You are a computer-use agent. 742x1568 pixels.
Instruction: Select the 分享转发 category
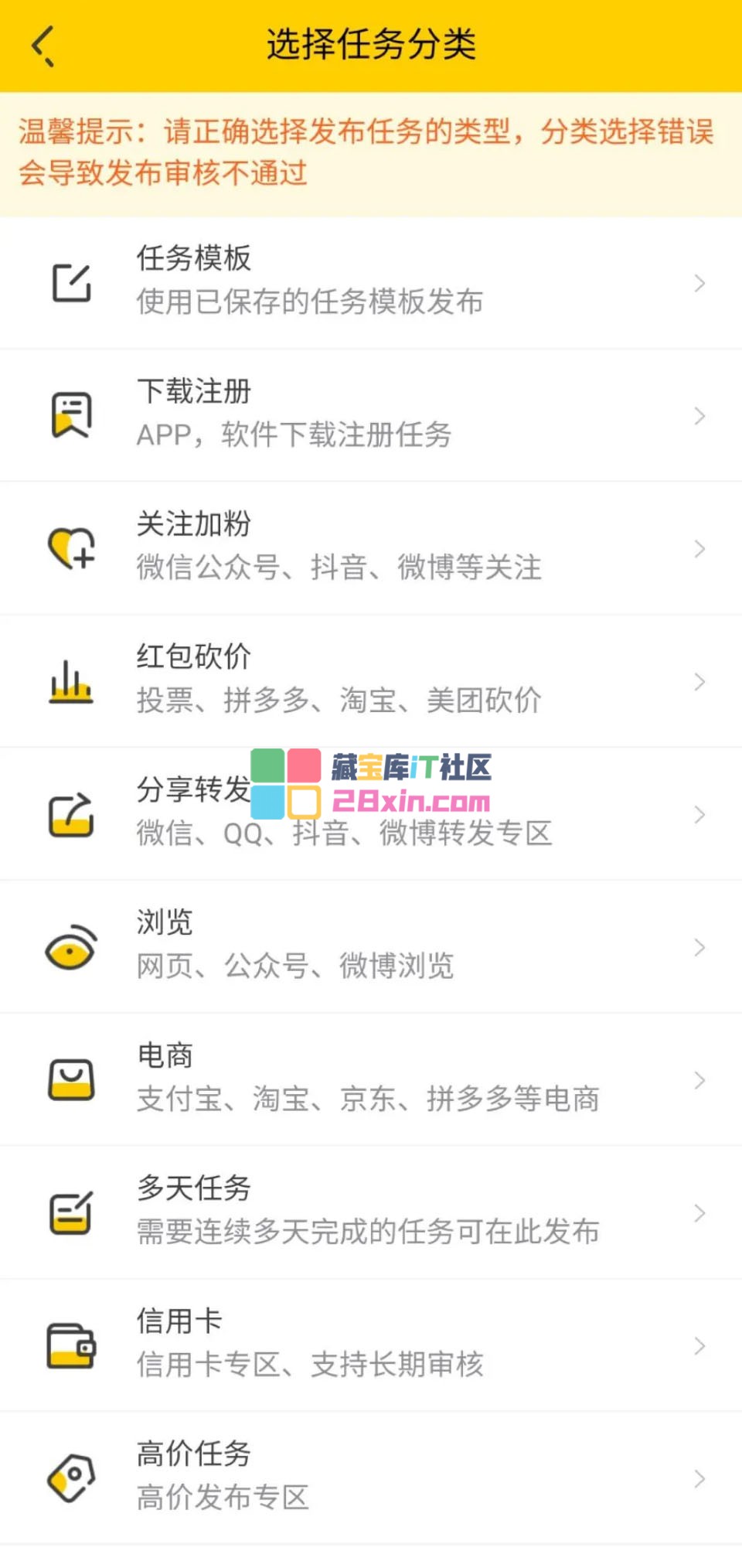tap(371, 814)
